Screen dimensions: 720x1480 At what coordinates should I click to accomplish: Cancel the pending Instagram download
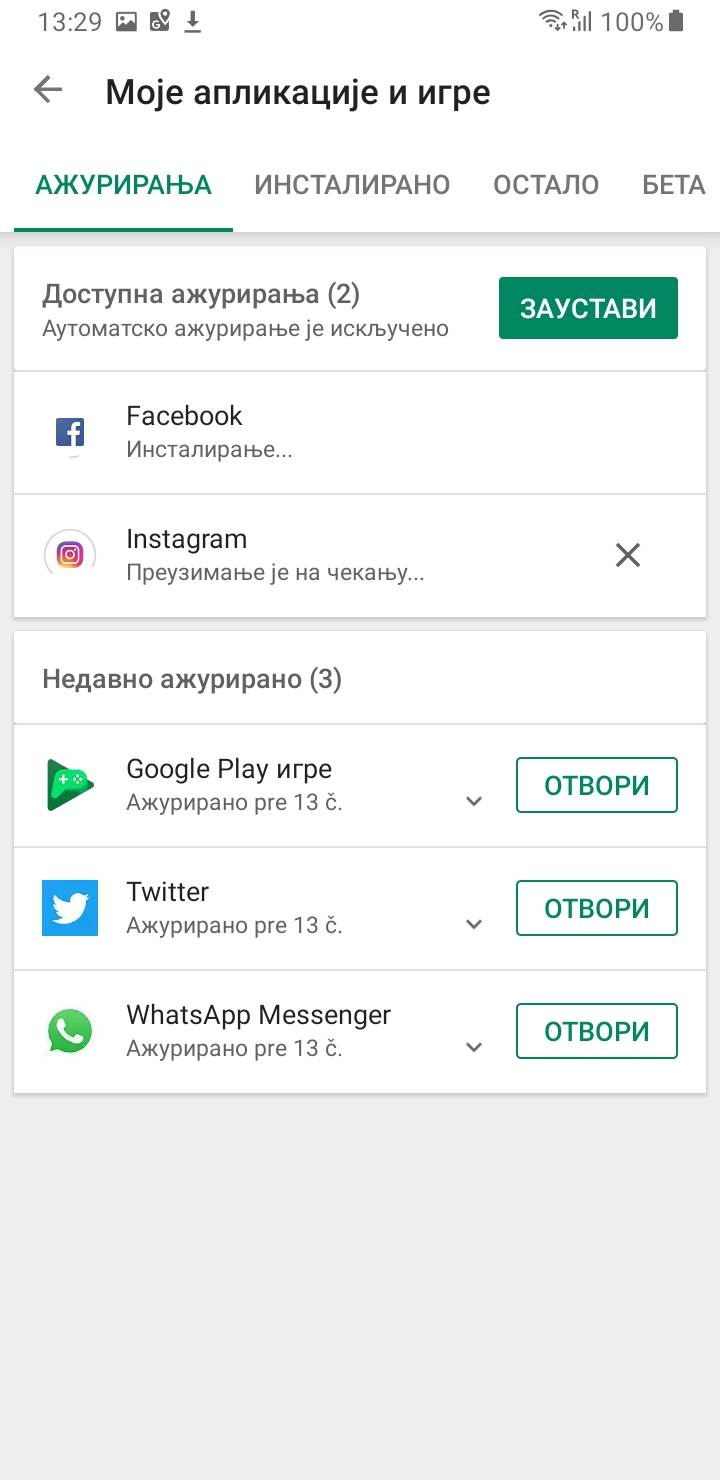coord(628,555)
